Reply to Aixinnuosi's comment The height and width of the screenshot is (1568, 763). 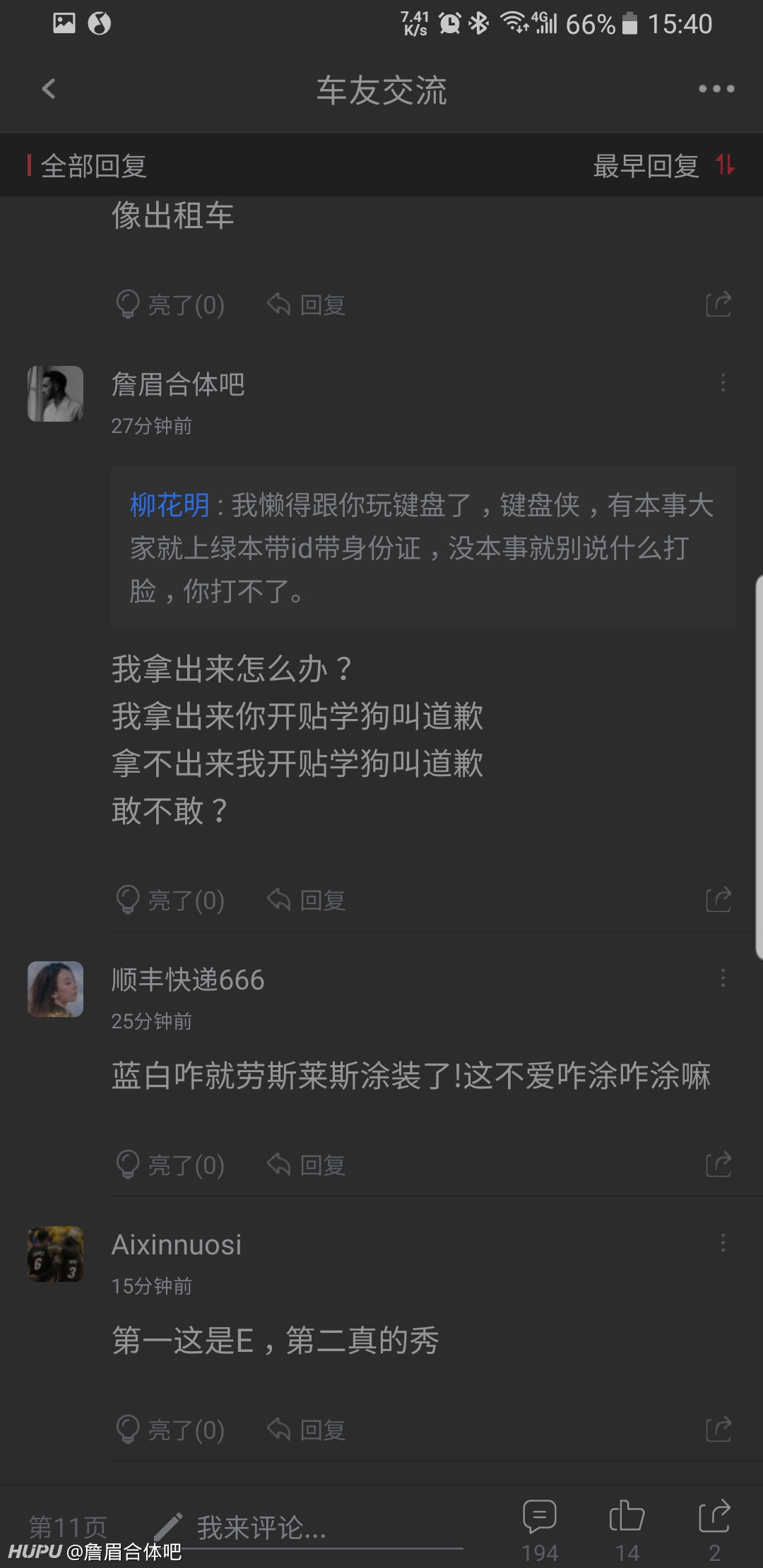point(307,1430)
